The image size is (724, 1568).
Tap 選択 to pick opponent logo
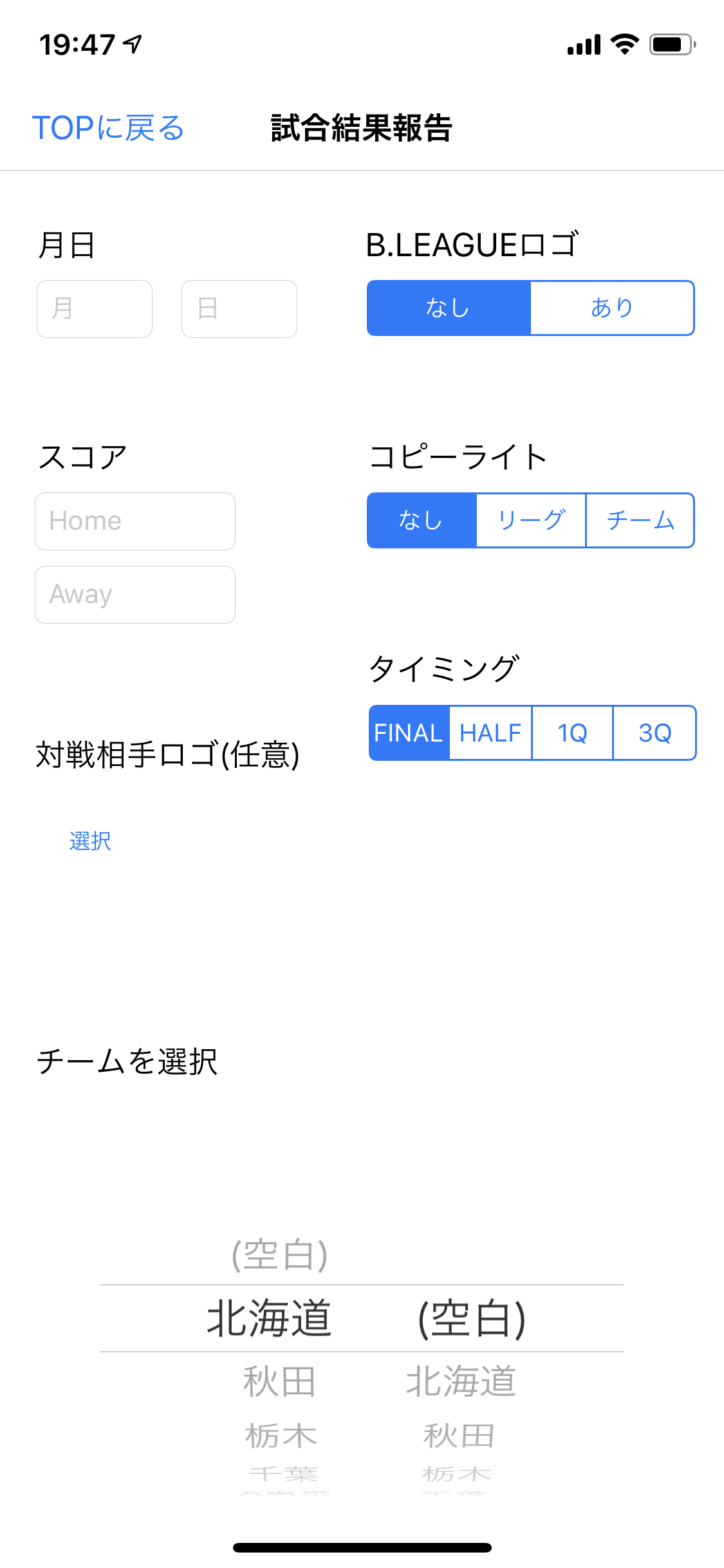88,841
